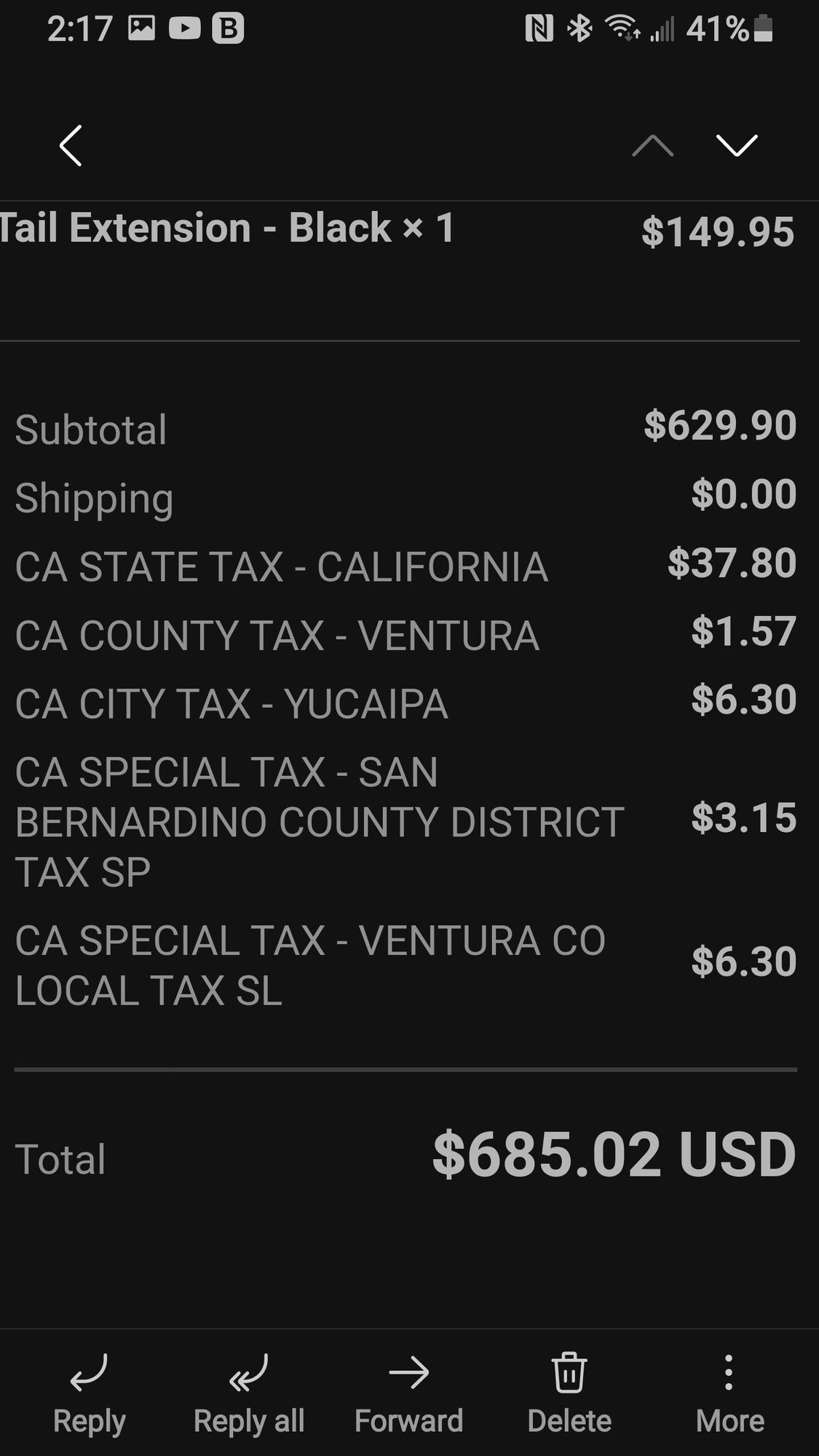This screenshot has width=819, height=1456.
Task: Reply to this email
Action: tap(89, 1393)
